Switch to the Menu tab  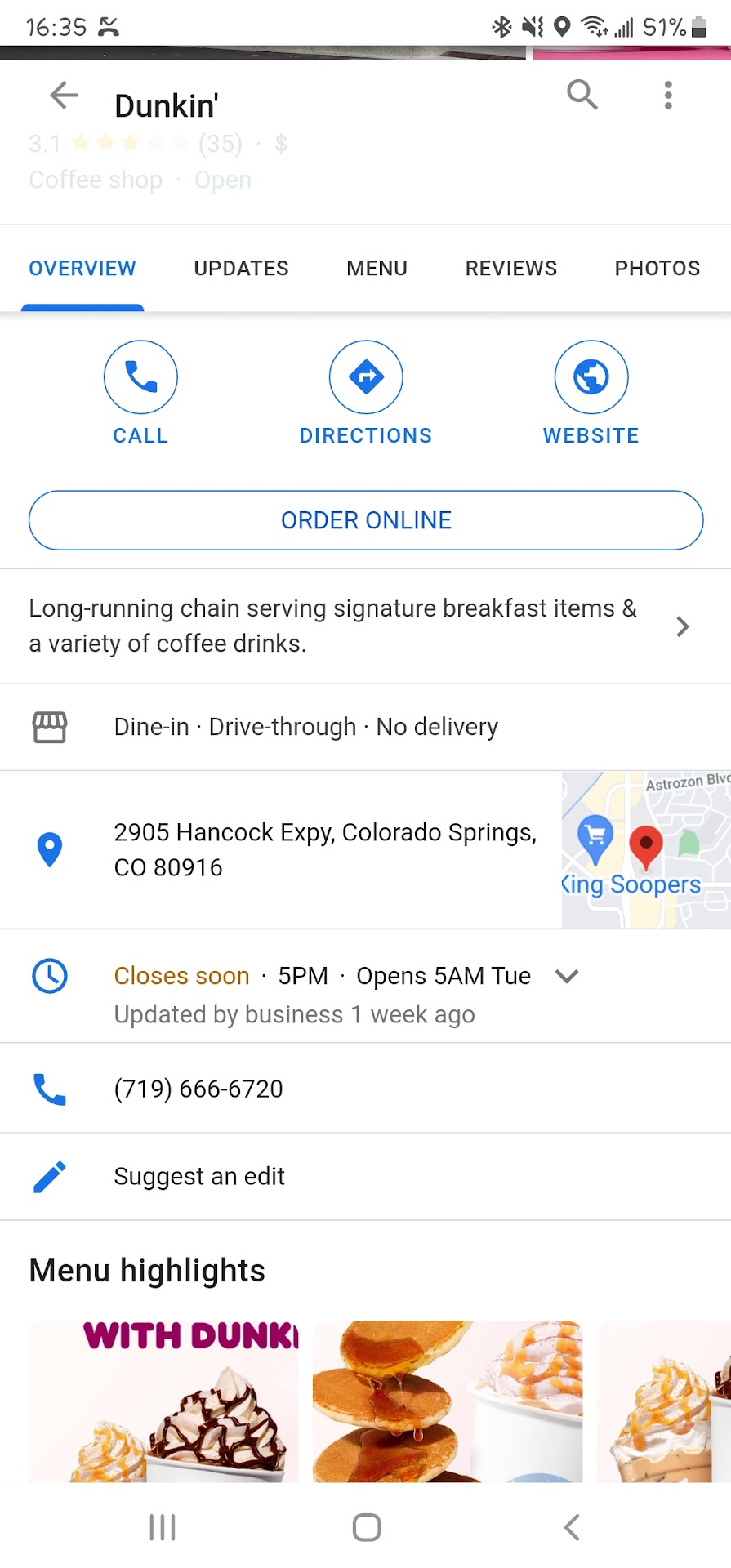pyautogui.click(x=377, y=269)
